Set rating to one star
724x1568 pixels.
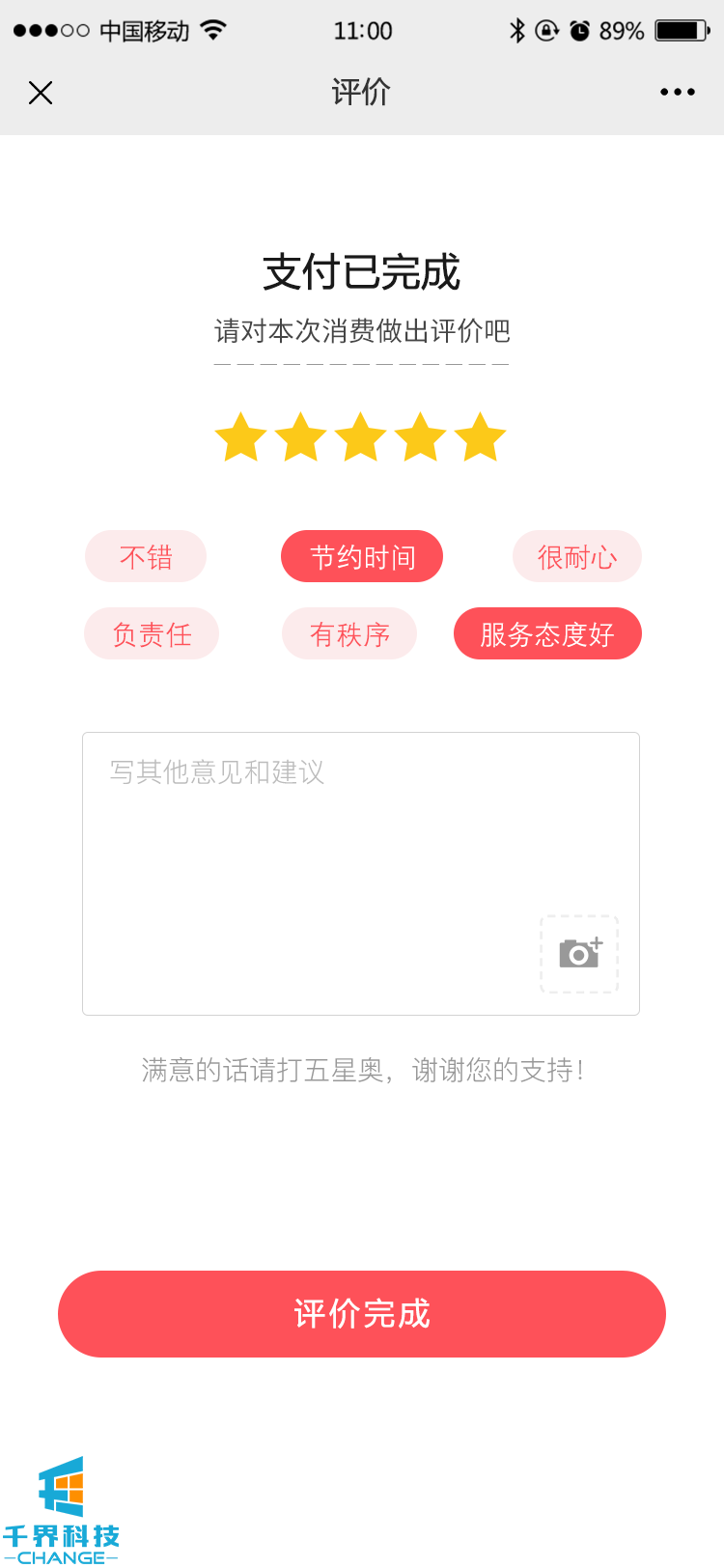(240, 437)
